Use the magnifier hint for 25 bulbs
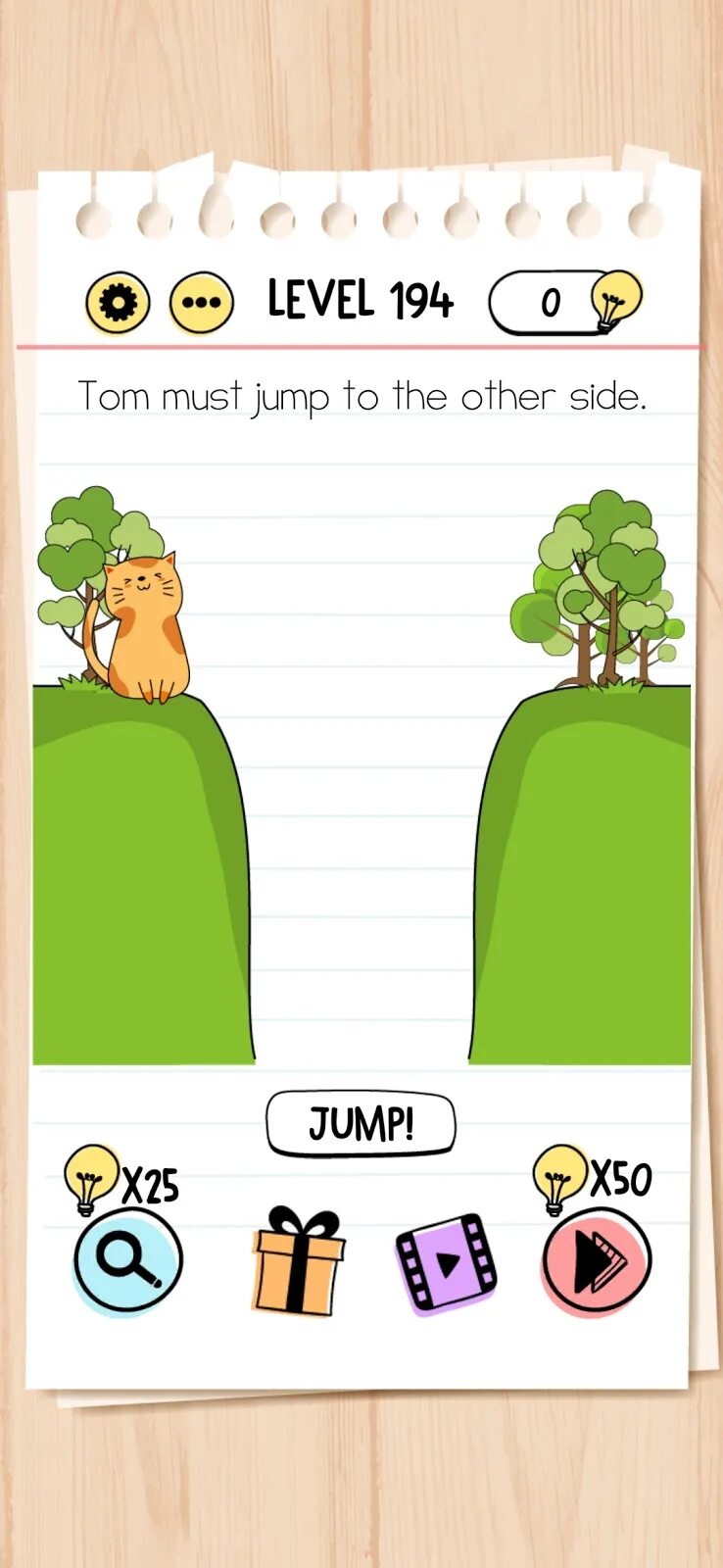Screen dimensions: 723x1568 pos(127,1260)
